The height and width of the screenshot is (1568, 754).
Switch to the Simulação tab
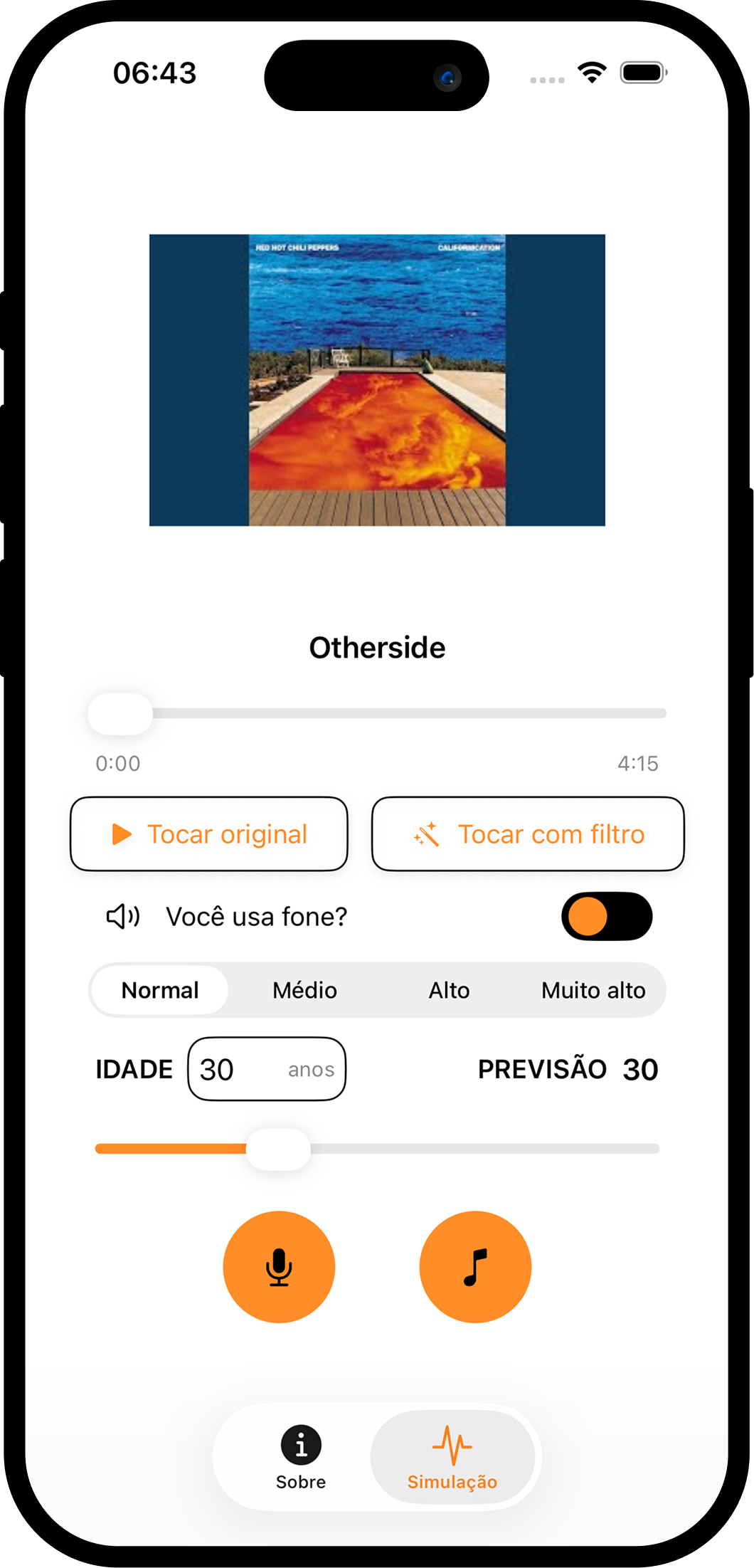click(452, 1457)
